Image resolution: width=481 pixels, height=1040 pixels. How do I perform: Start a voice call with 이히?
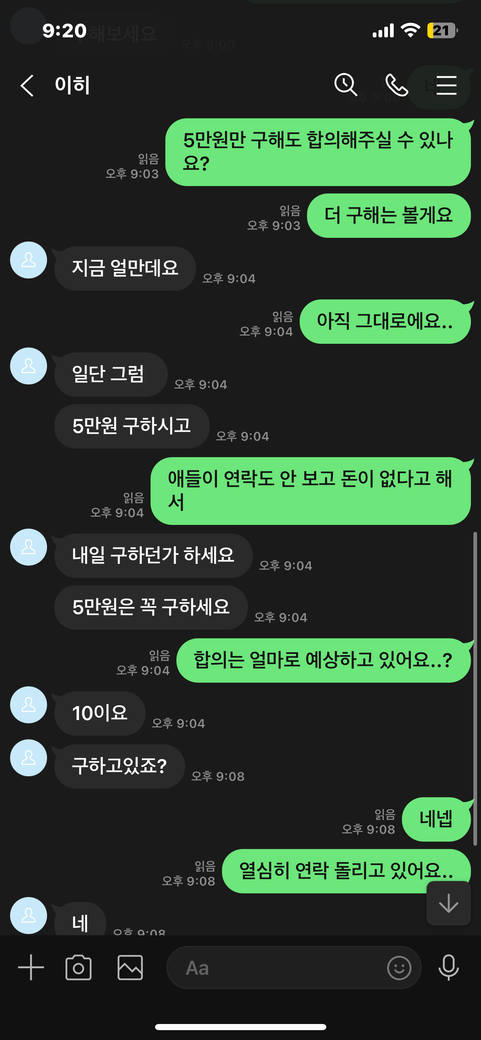click(396, 85)
